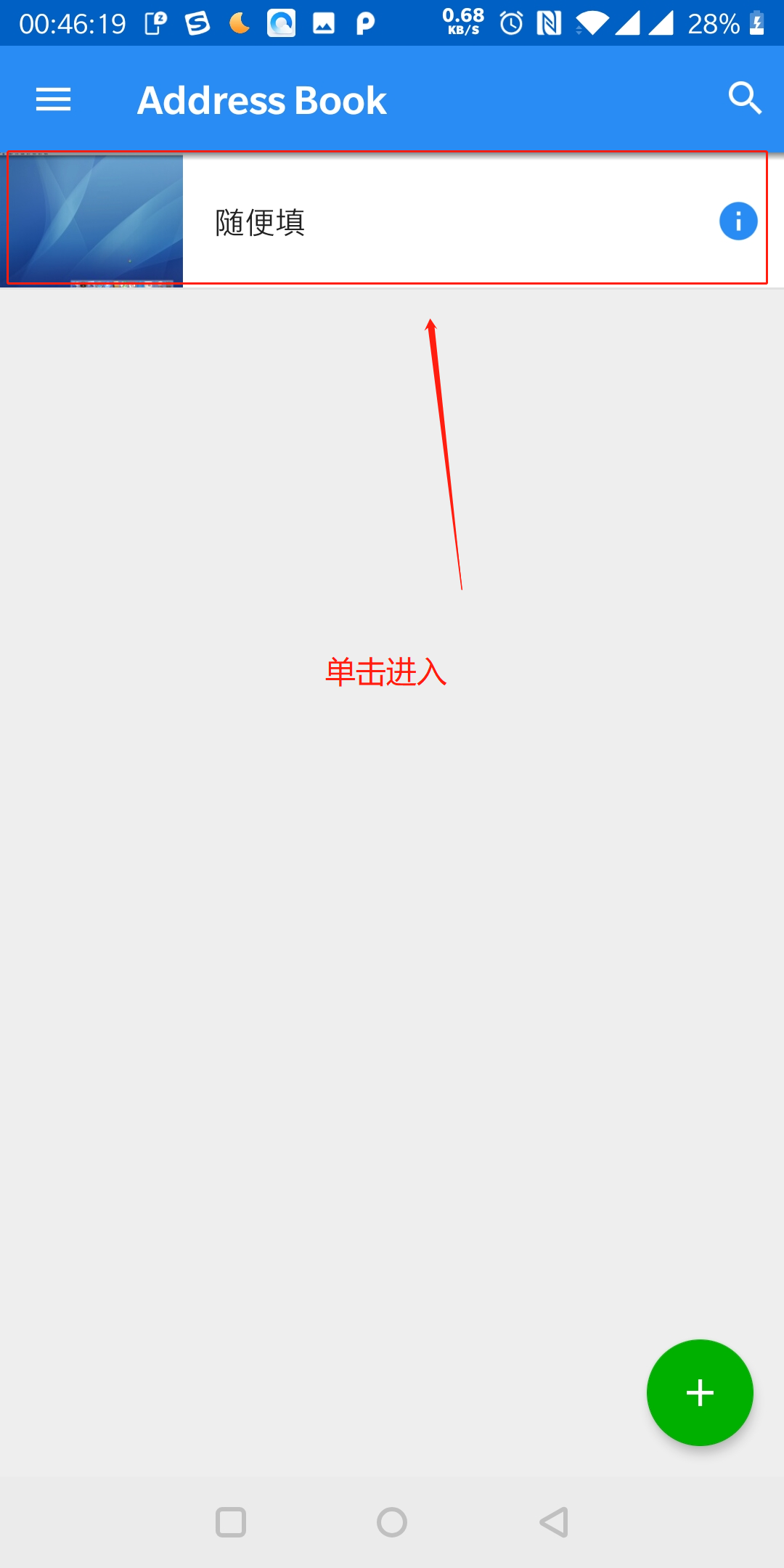This screenshot has height=1568, width=784.
Task: Tap the search magnifier icon
Action: point(745,98)
